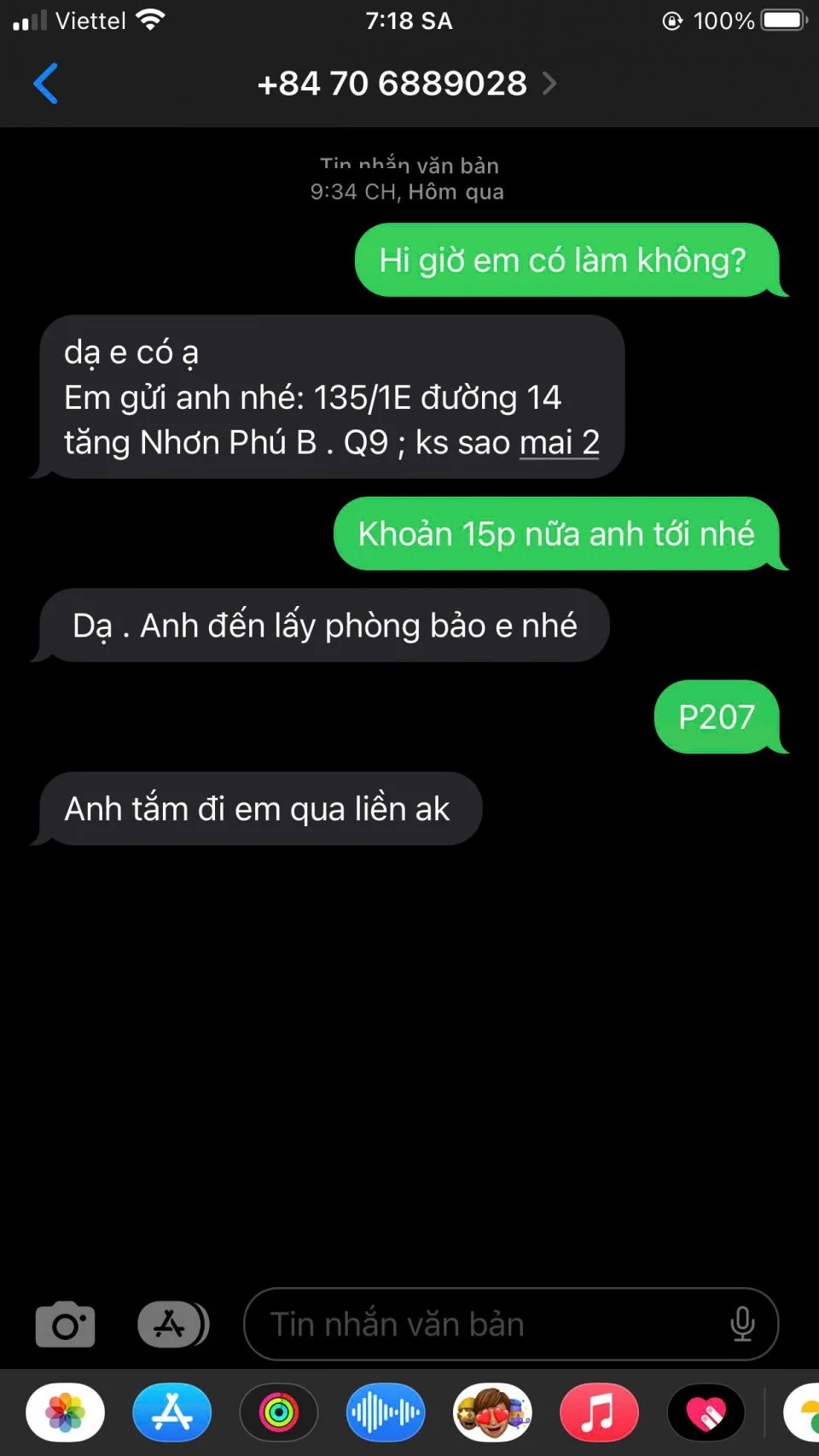Image resolution: width=819 pixels, height=1456 pixels.
Task: Open the Music app in the app strip
Action: (x=599, y=1412)
